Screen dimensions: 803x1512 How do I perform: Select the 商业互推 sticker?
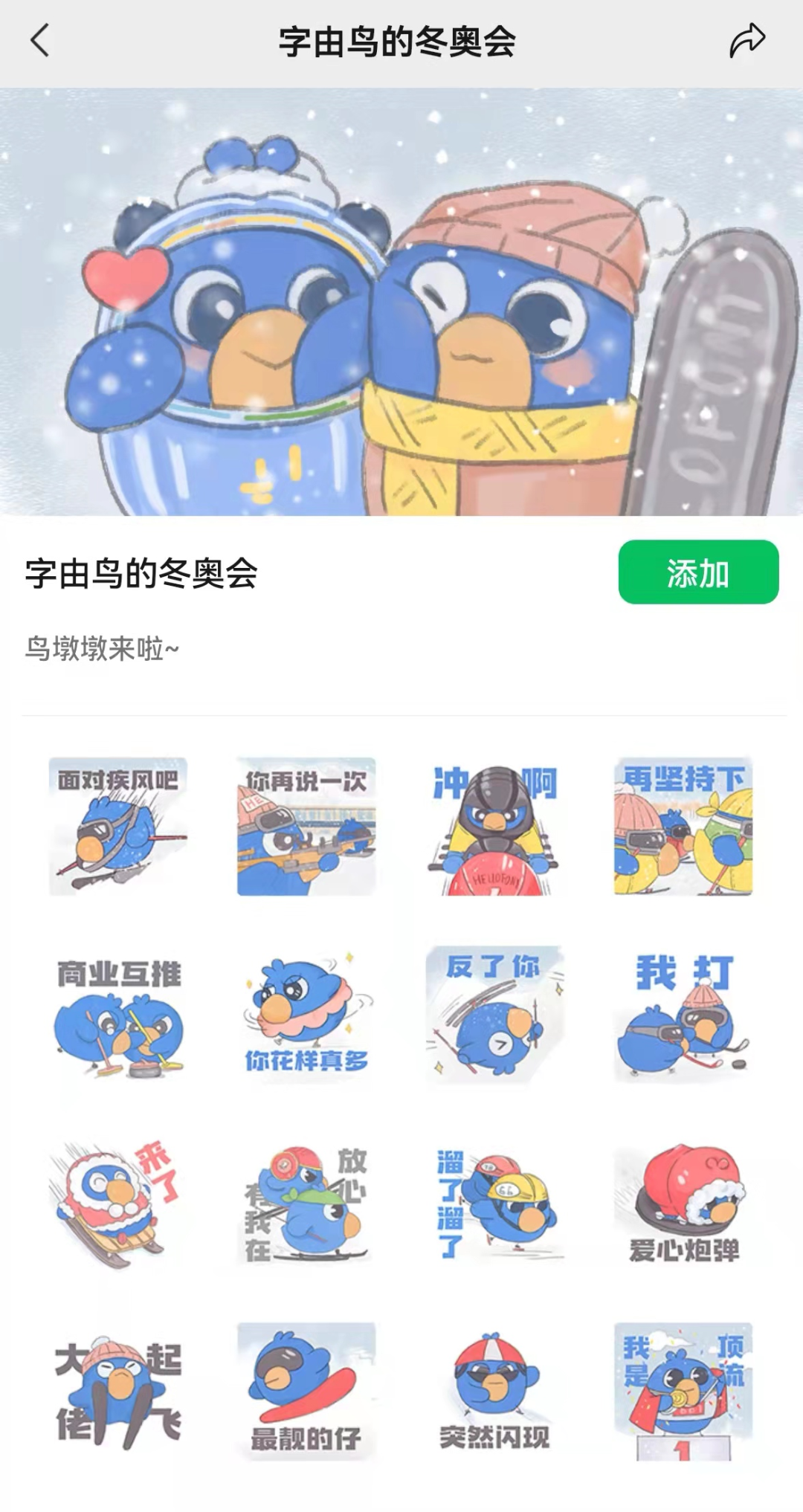118,1015
